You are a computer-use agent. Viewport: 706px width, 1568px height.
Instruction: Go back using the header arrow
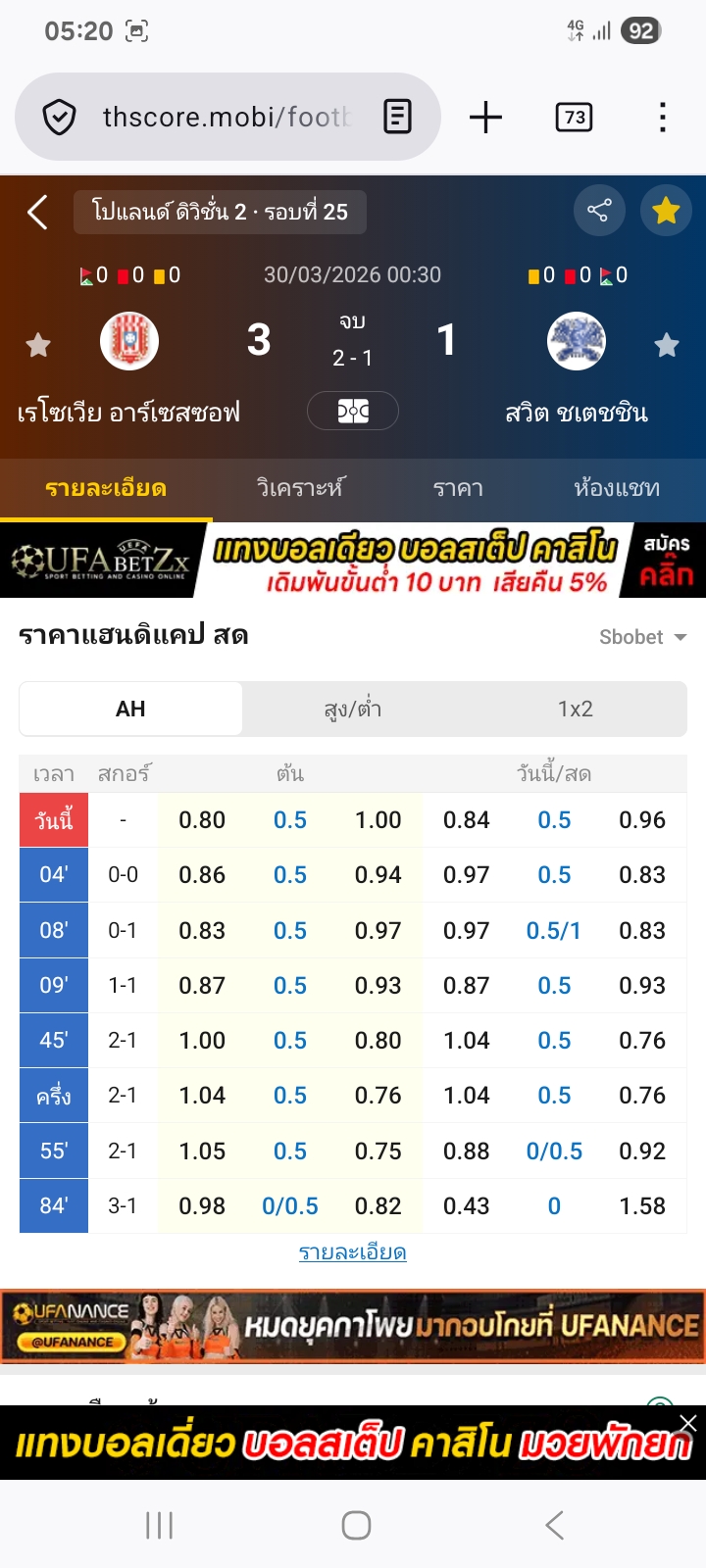point(37,212)
